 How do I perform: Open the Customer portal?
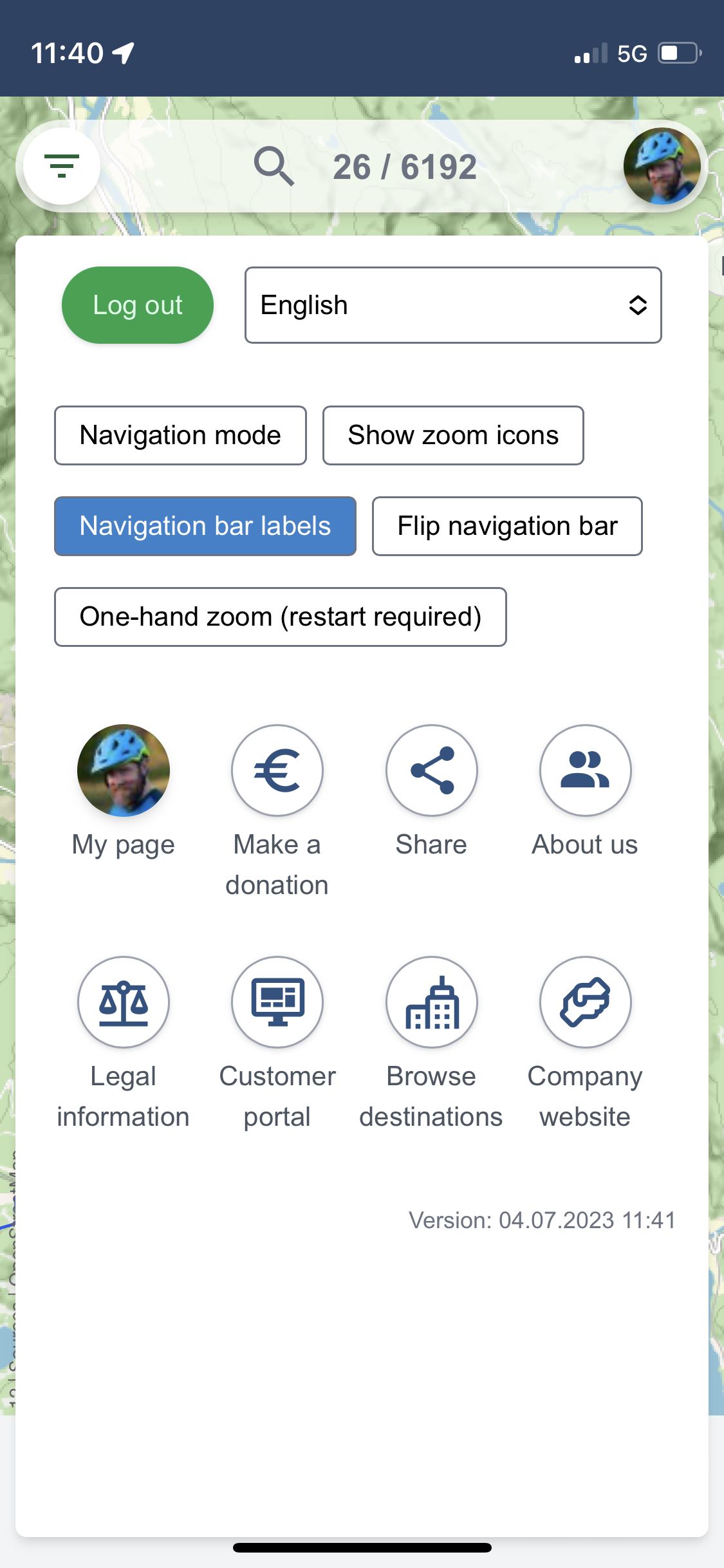pos(277,1002)
